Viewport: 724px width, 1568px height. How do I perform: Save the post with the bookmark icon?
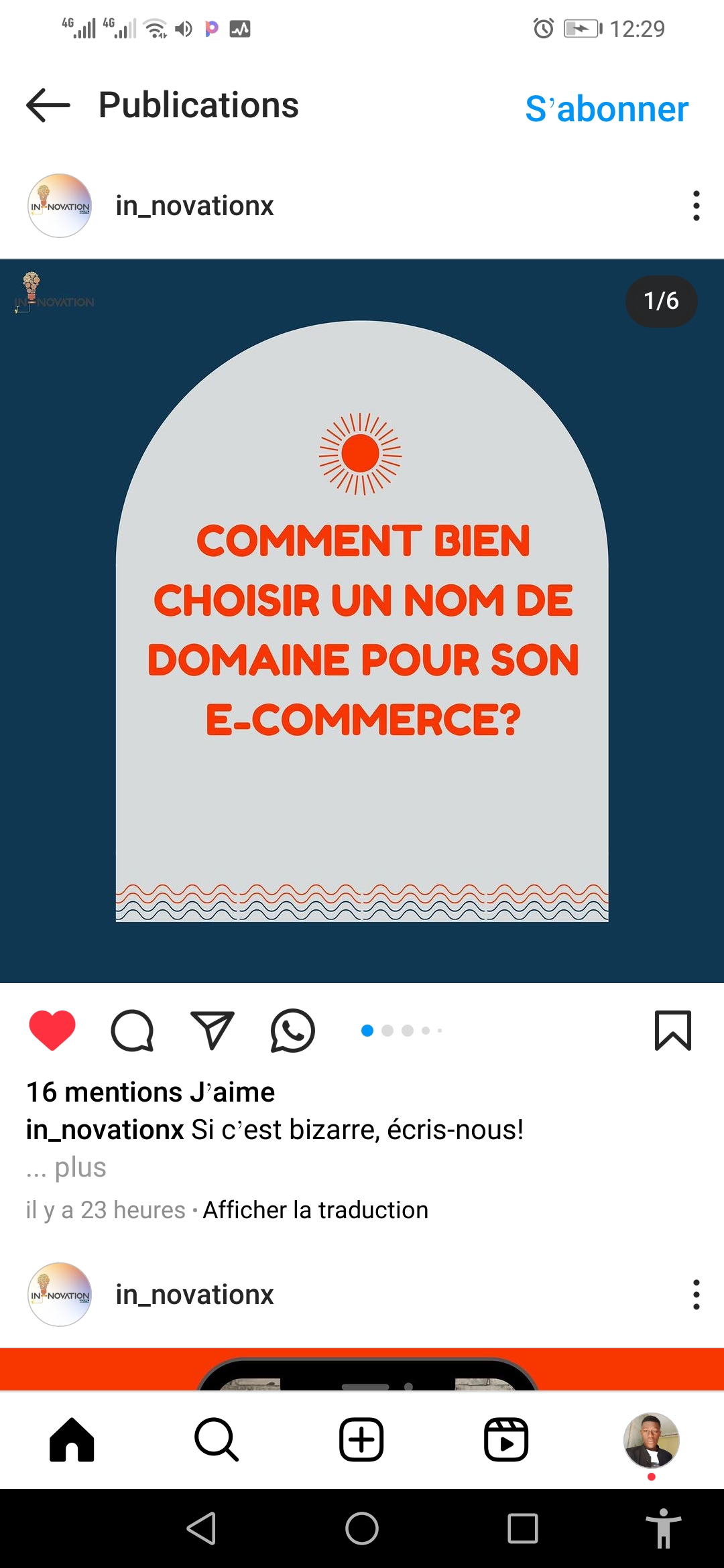click(672, 1031)
